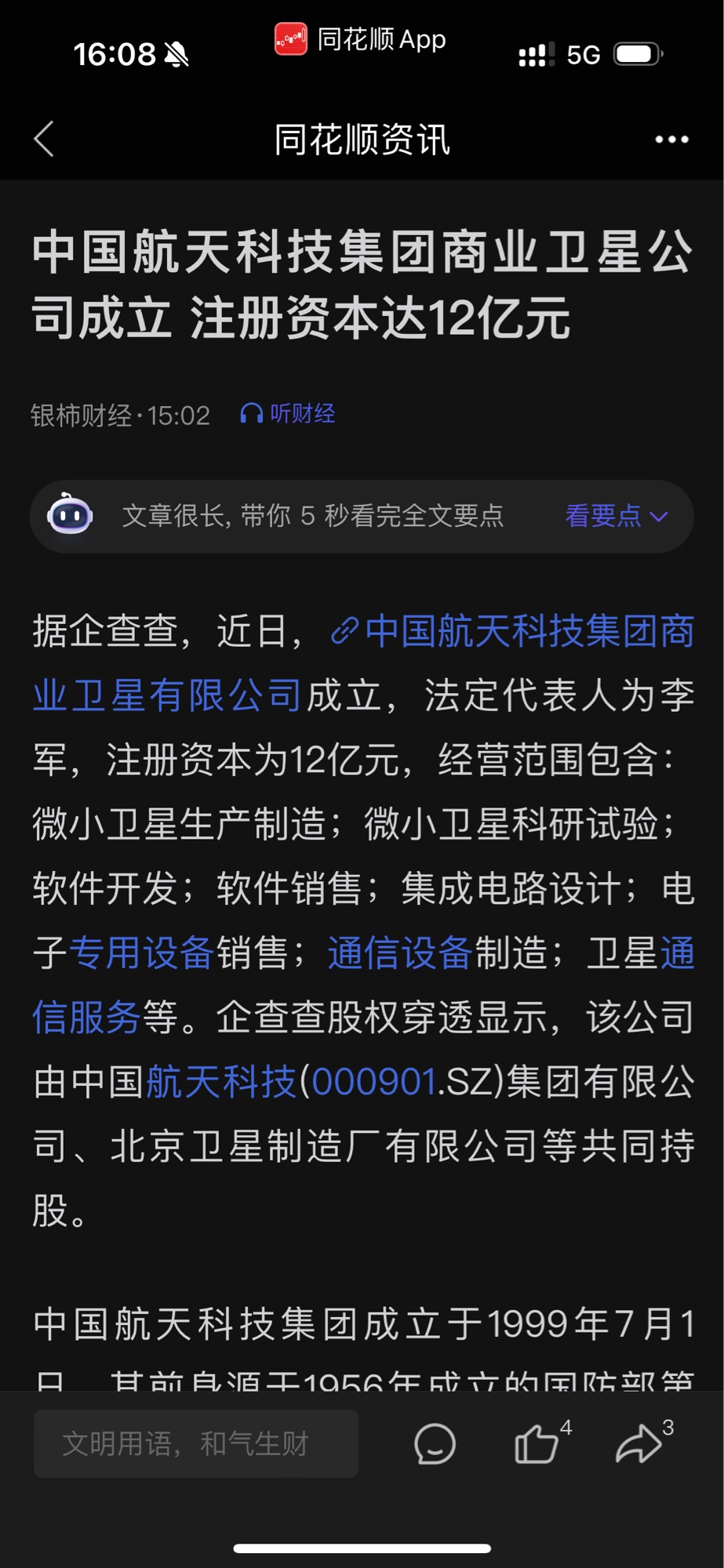The image size is (724, 1568).
Task: Expand 看要点 article summary
Action: point(617,516)
